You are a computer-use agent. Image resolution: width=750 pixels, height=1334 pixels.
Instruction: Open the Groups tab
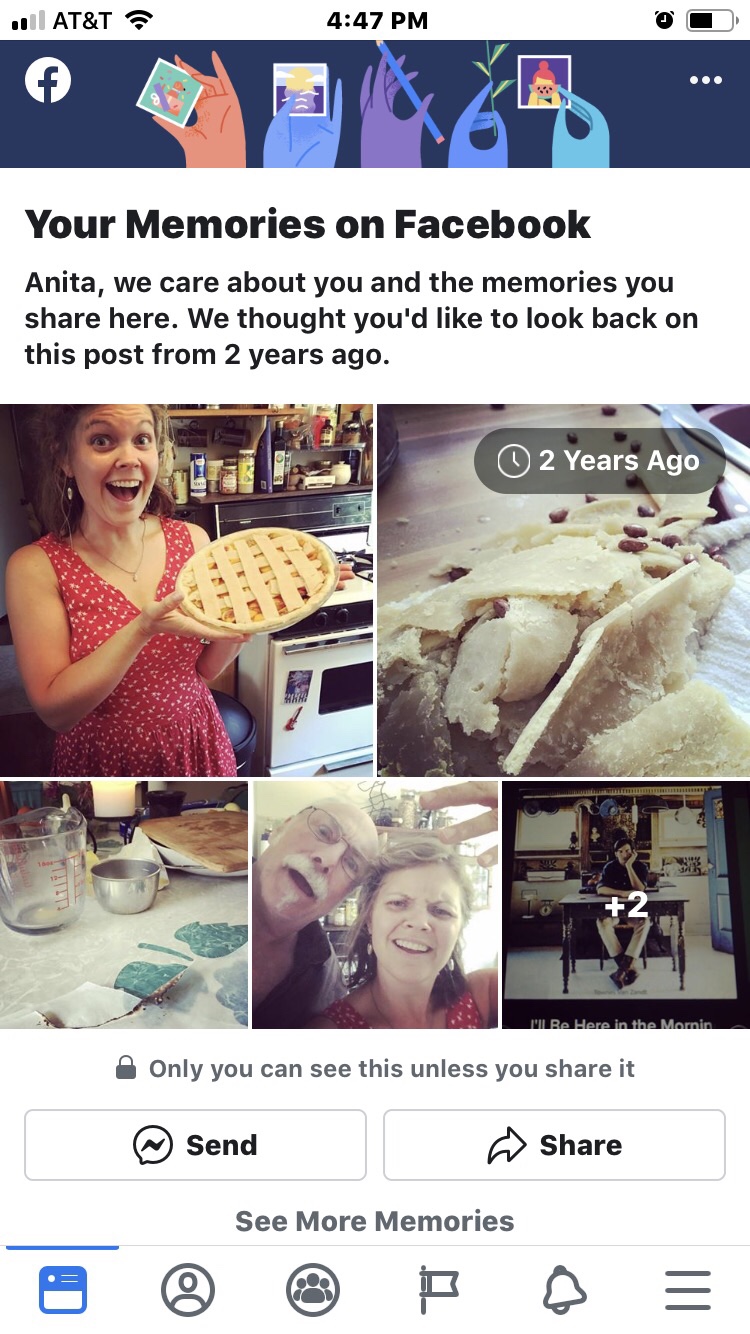313,1290
